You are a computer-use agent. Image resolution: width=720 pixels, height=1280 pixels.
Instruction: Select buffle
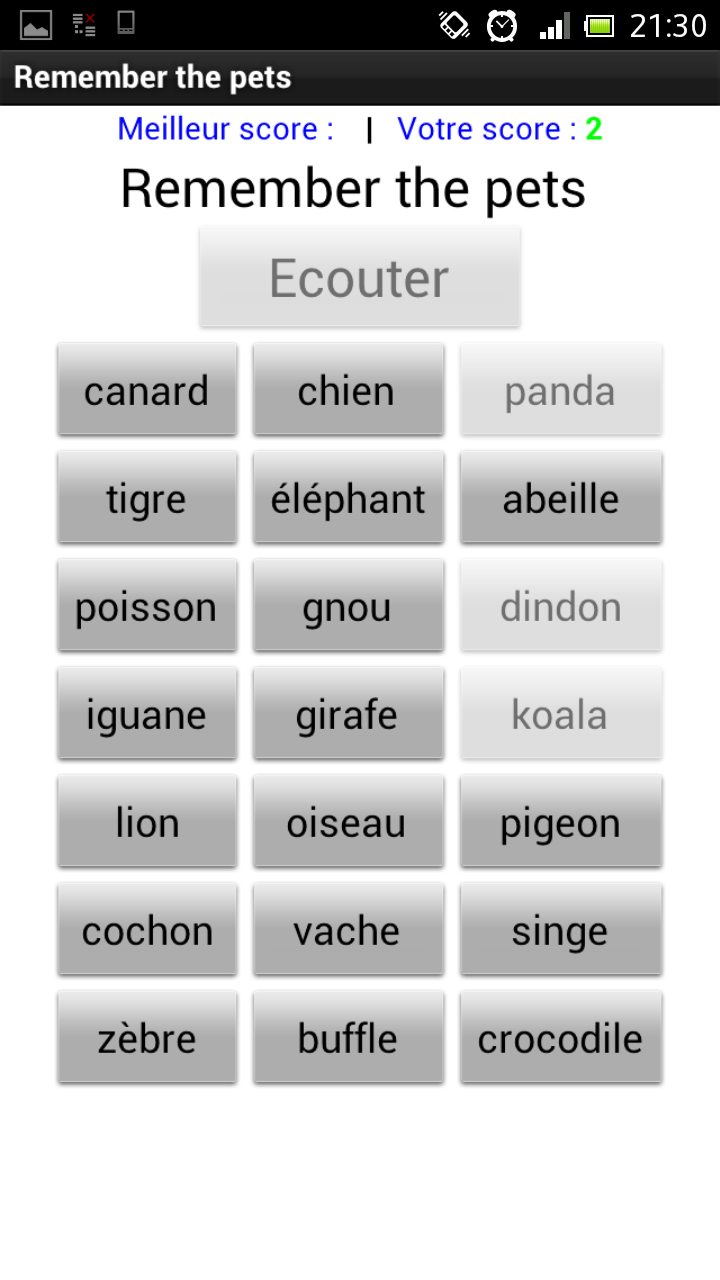(348, 1038)
